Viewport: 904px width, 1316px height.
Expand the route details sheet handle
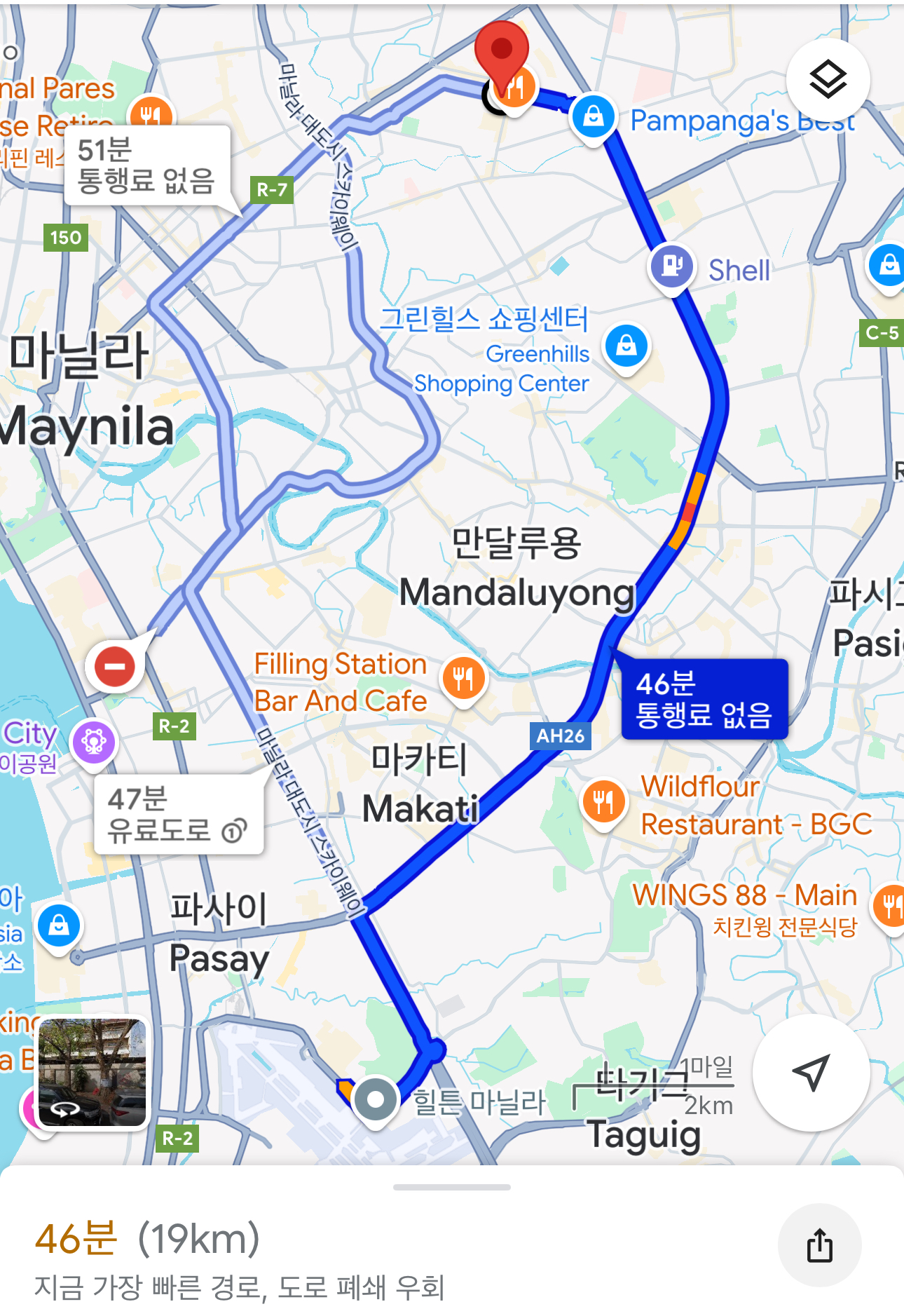pyautogui.click(x=452, y=1187)
